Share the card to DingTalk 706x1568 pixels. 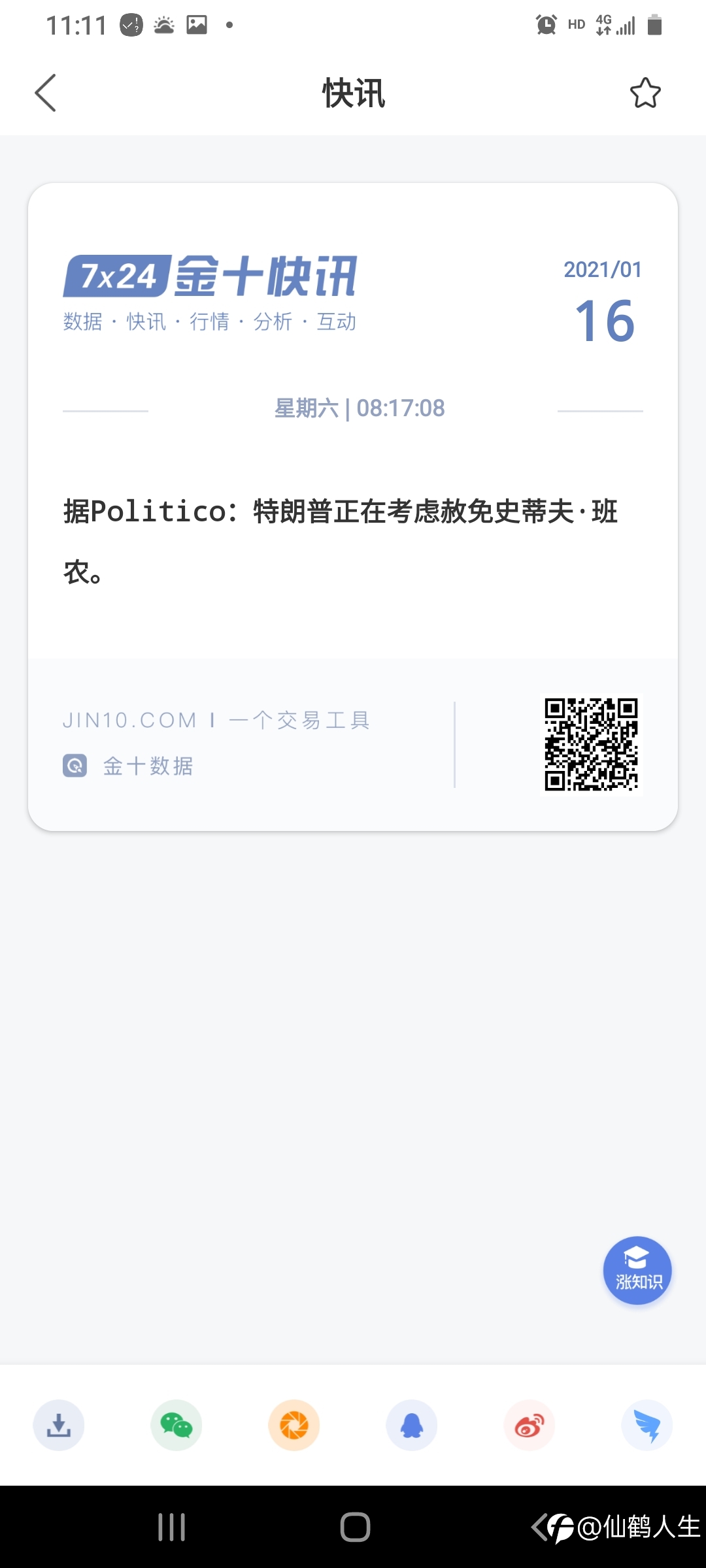tap(647, 1425)
